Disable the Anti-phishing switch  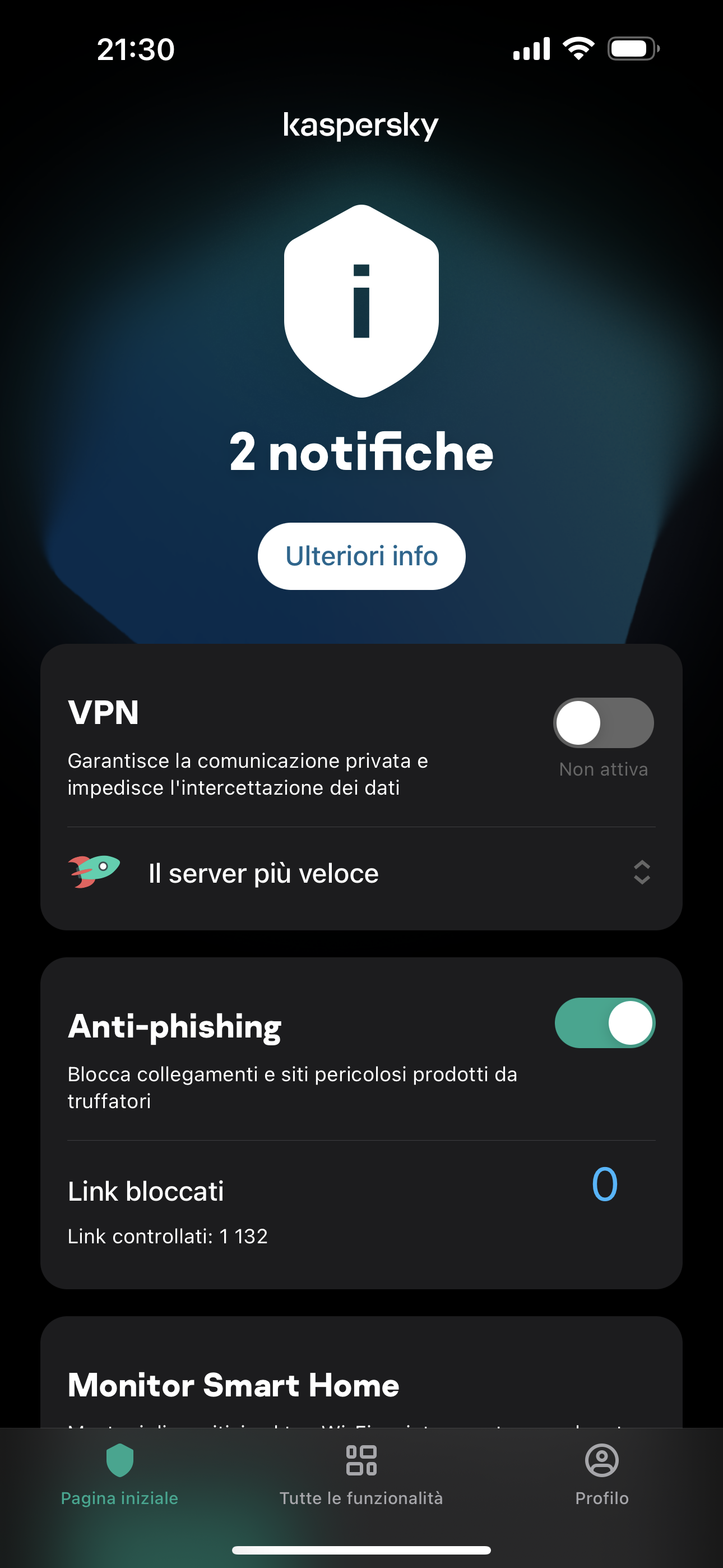point(604,1023)
